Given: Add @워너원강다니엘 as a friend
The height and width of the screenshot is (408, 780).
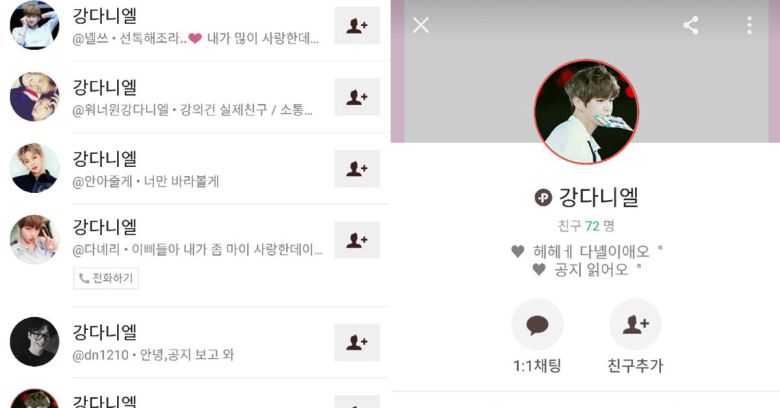Looking at the screenshot, I should point(356,97).
